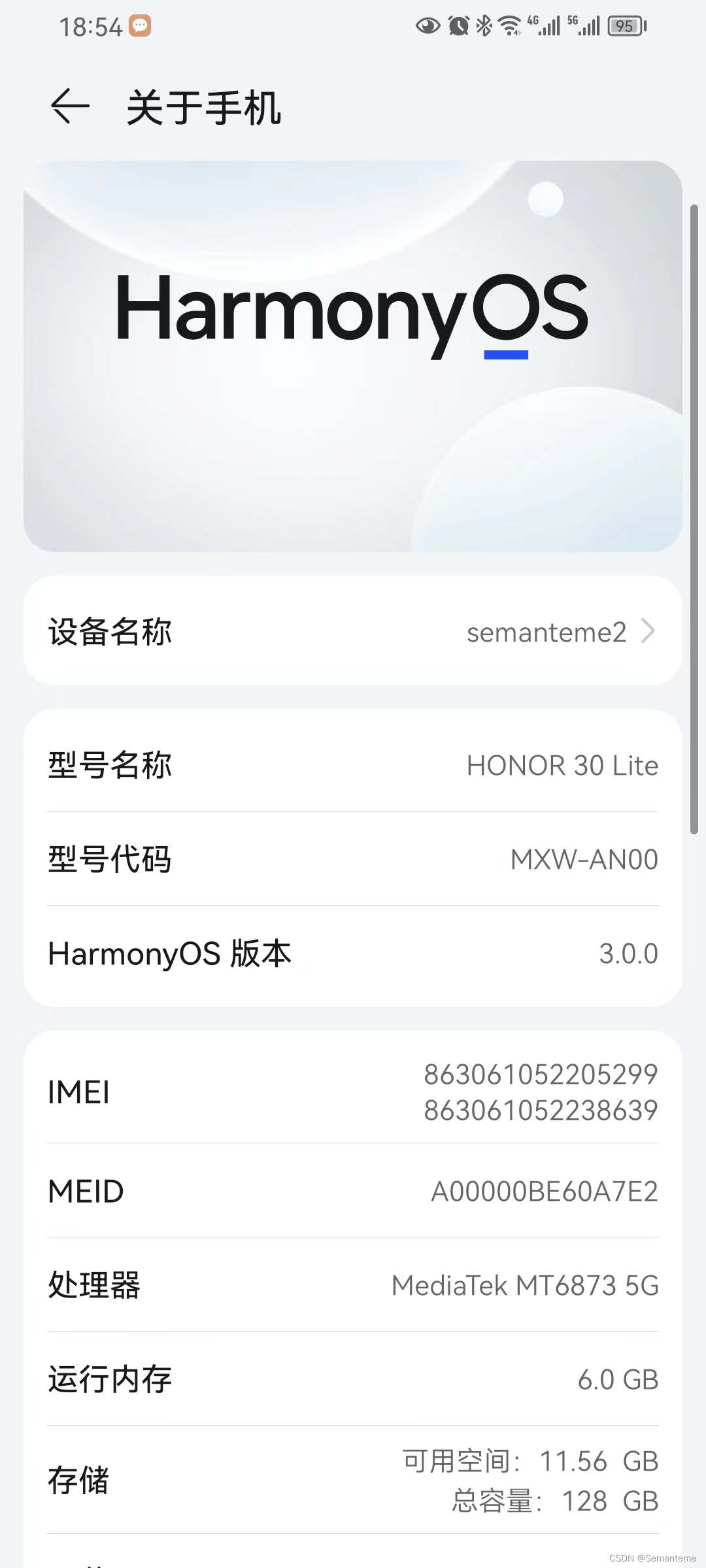Click the alarm clock icon in status bar
This screenshot has height=1568, width=706.
[458, 26]
